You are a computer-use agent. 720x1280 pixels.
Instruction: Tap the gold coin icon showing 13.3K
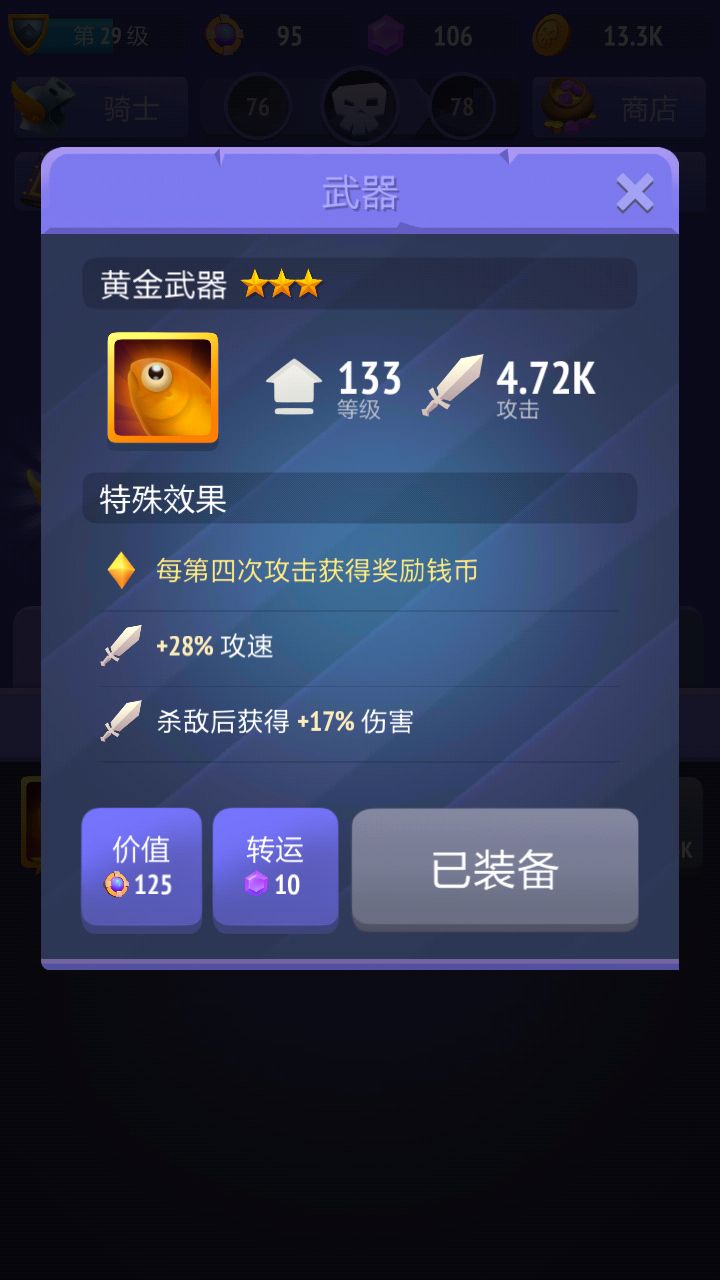pyautogui.click(x=548, y=33)
